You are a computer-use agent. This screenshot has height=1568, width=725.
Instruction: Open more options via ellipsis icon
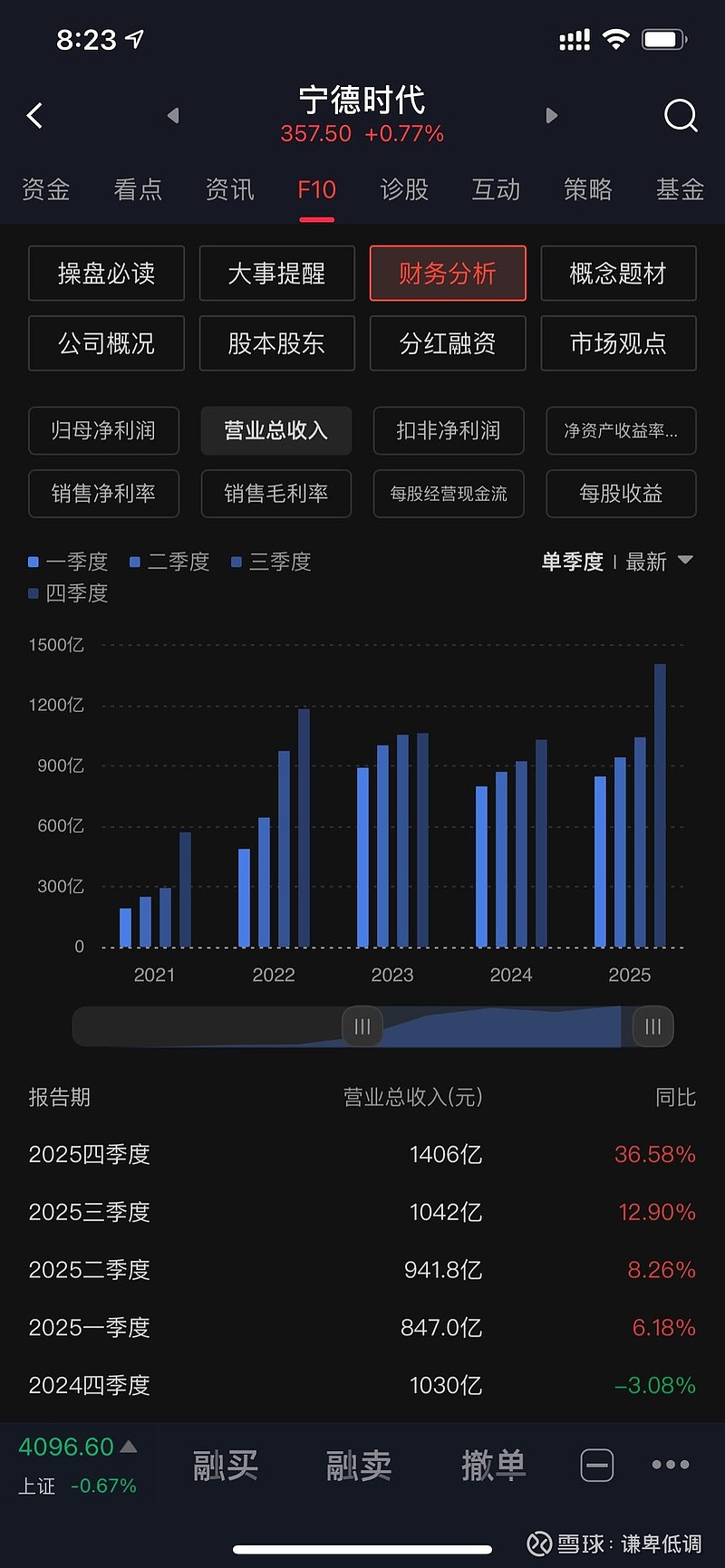pos(670,1465)
